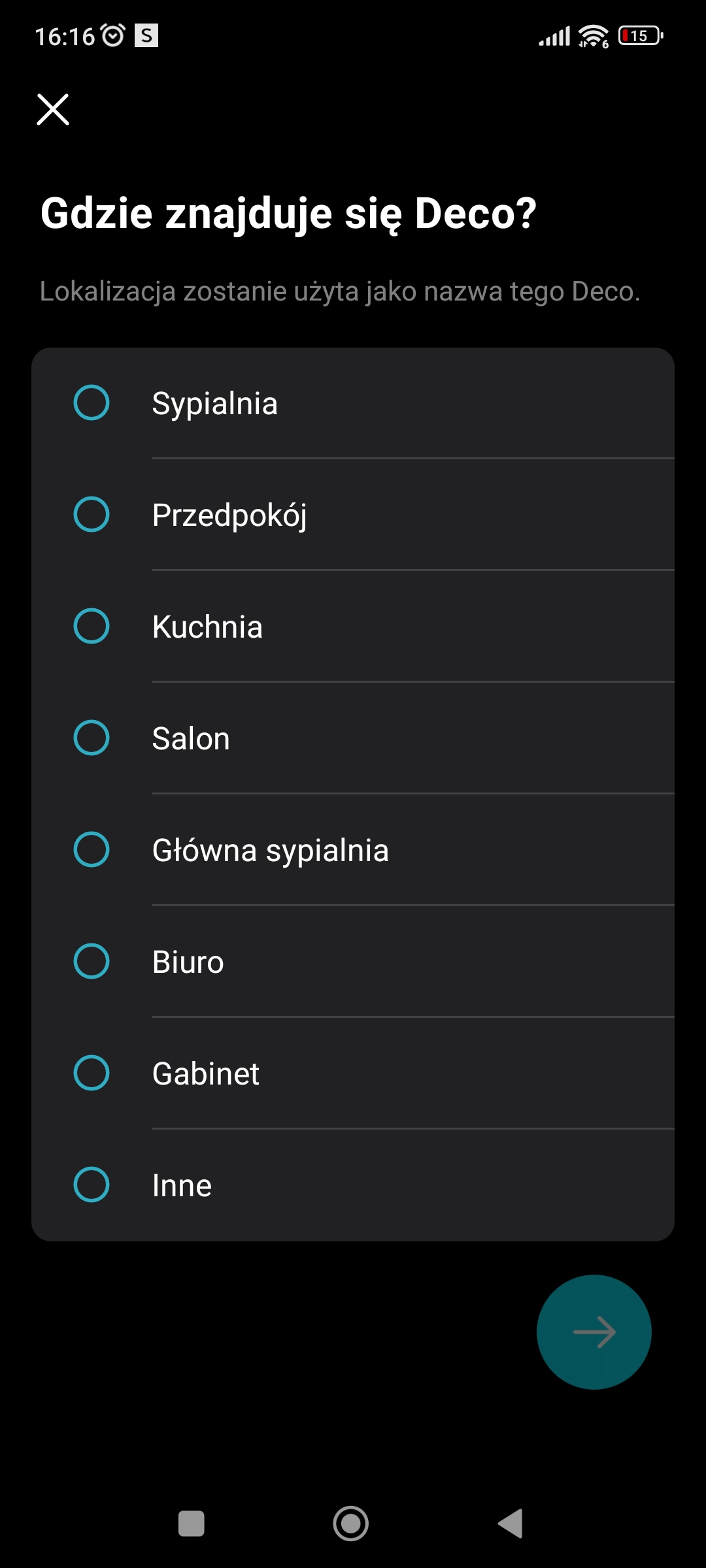Tap the Kuchnia text label
Viewport: 706px width, 1568px height.
207,627
